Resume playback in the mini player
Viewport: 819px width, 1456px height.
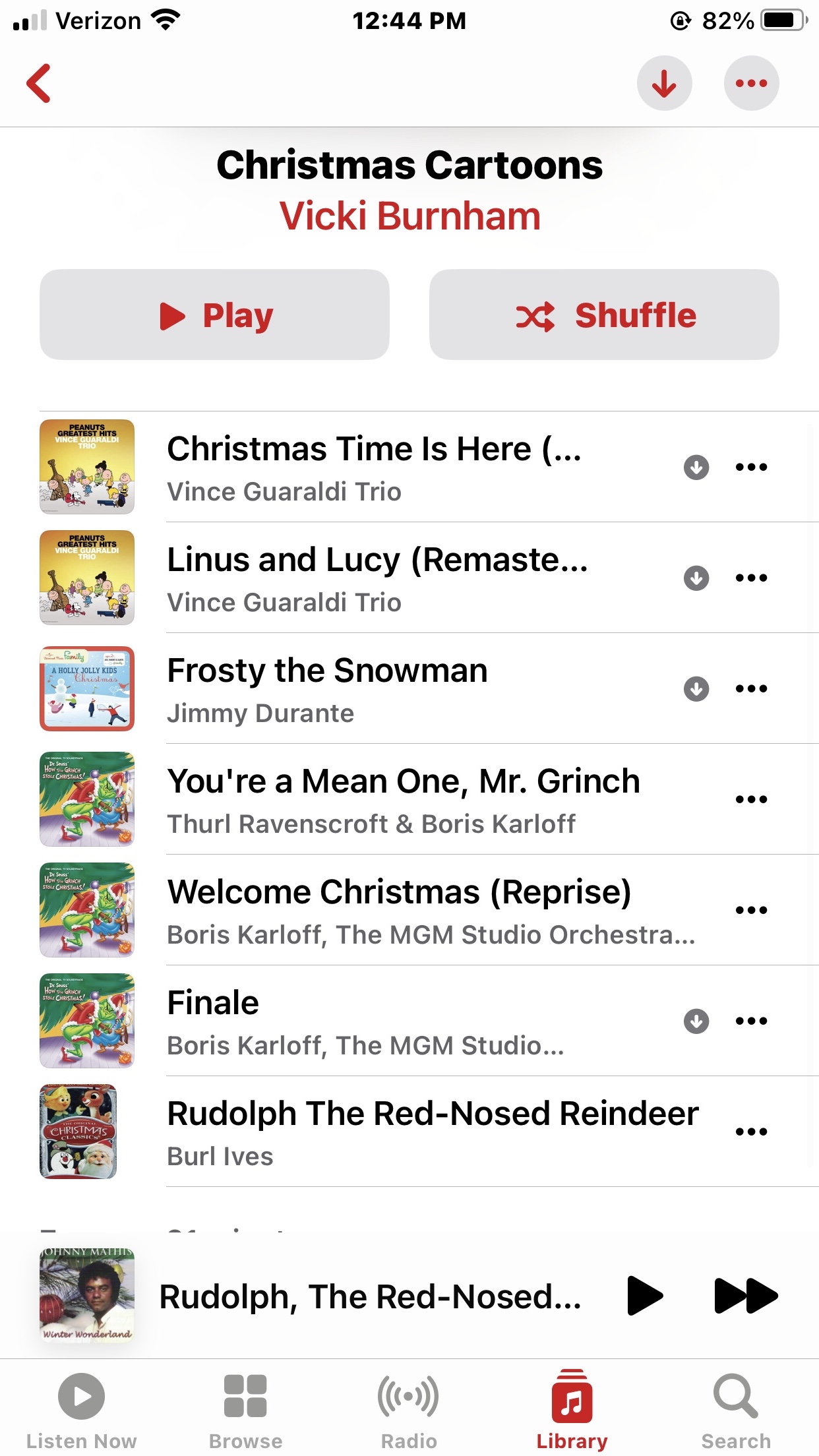coord(644,1296)
